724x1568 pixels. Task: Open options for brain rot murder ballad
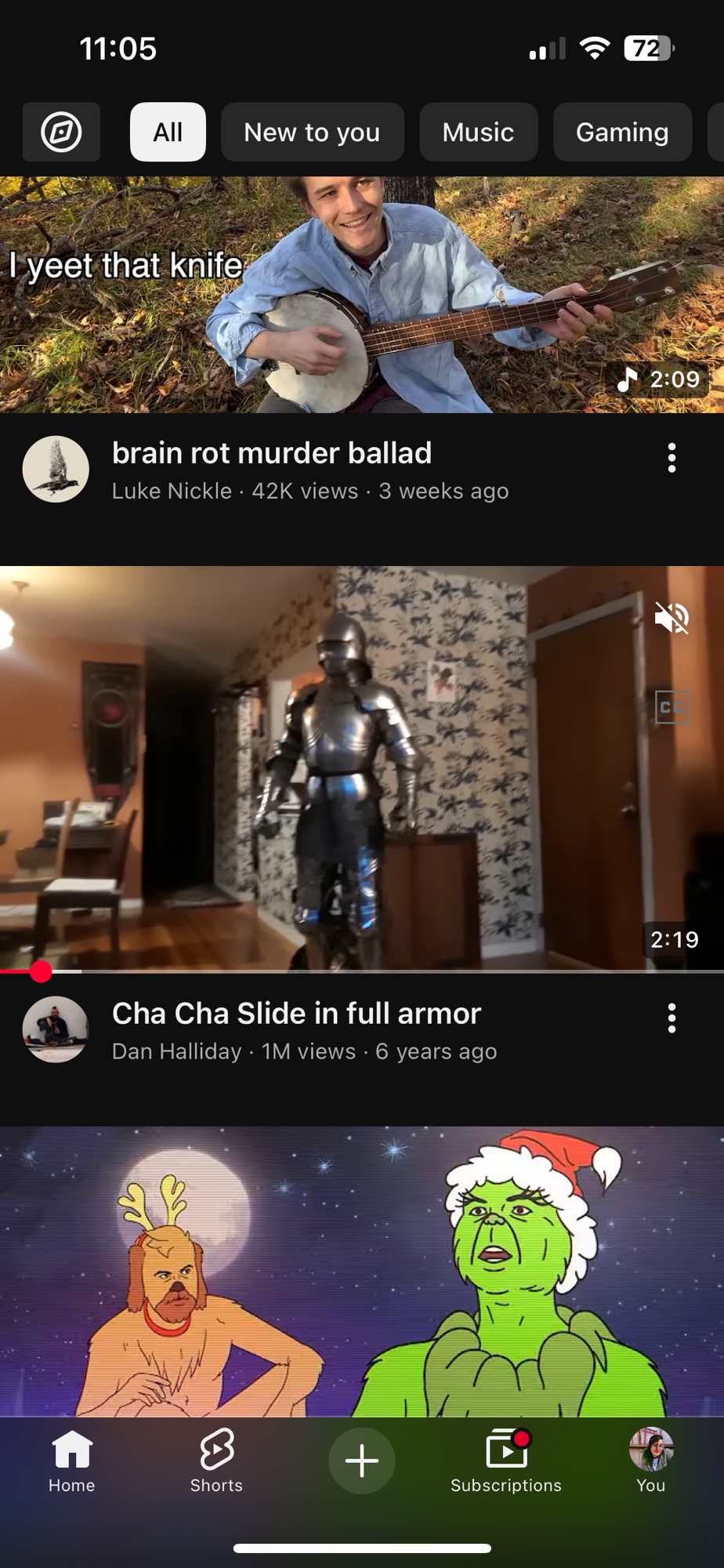pos(672,458)
